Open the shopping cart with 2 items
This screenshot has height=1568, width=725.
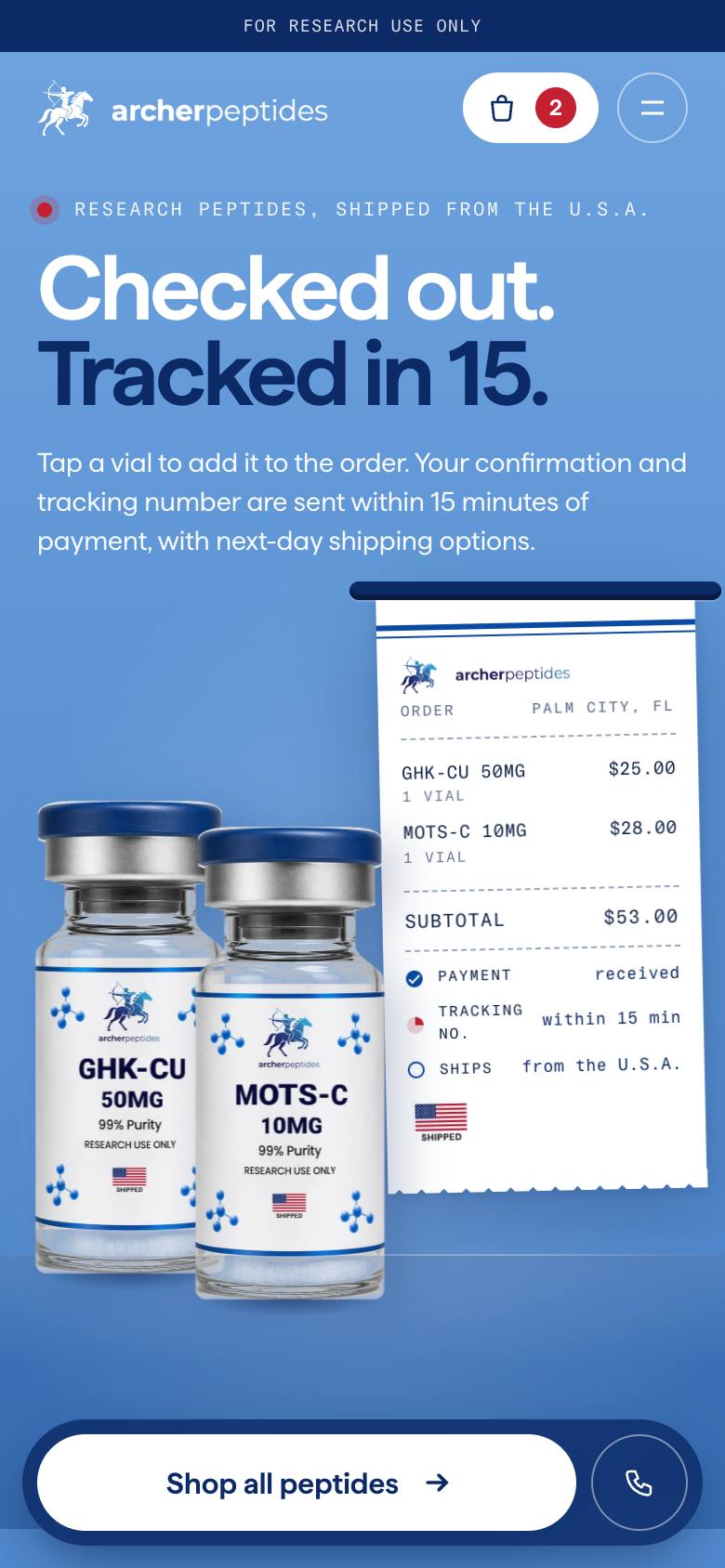click(x=530, y=108)
